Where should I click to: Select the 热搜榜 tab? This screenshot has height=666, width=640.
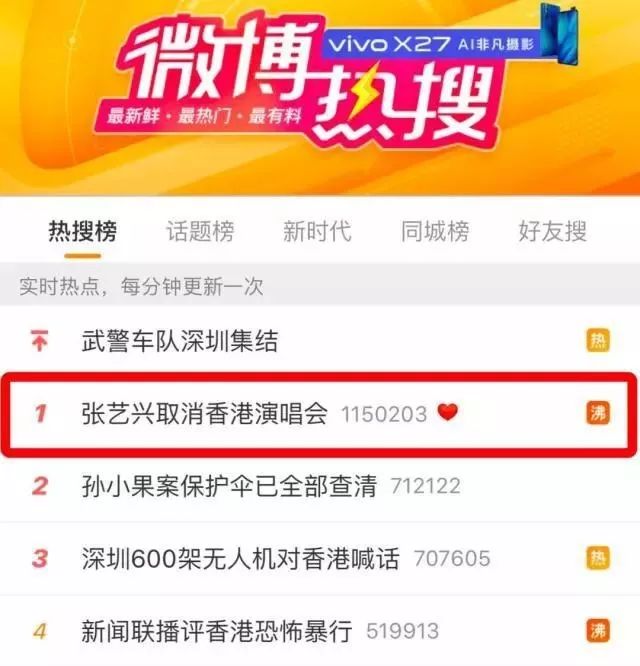(x=83, y=232)
